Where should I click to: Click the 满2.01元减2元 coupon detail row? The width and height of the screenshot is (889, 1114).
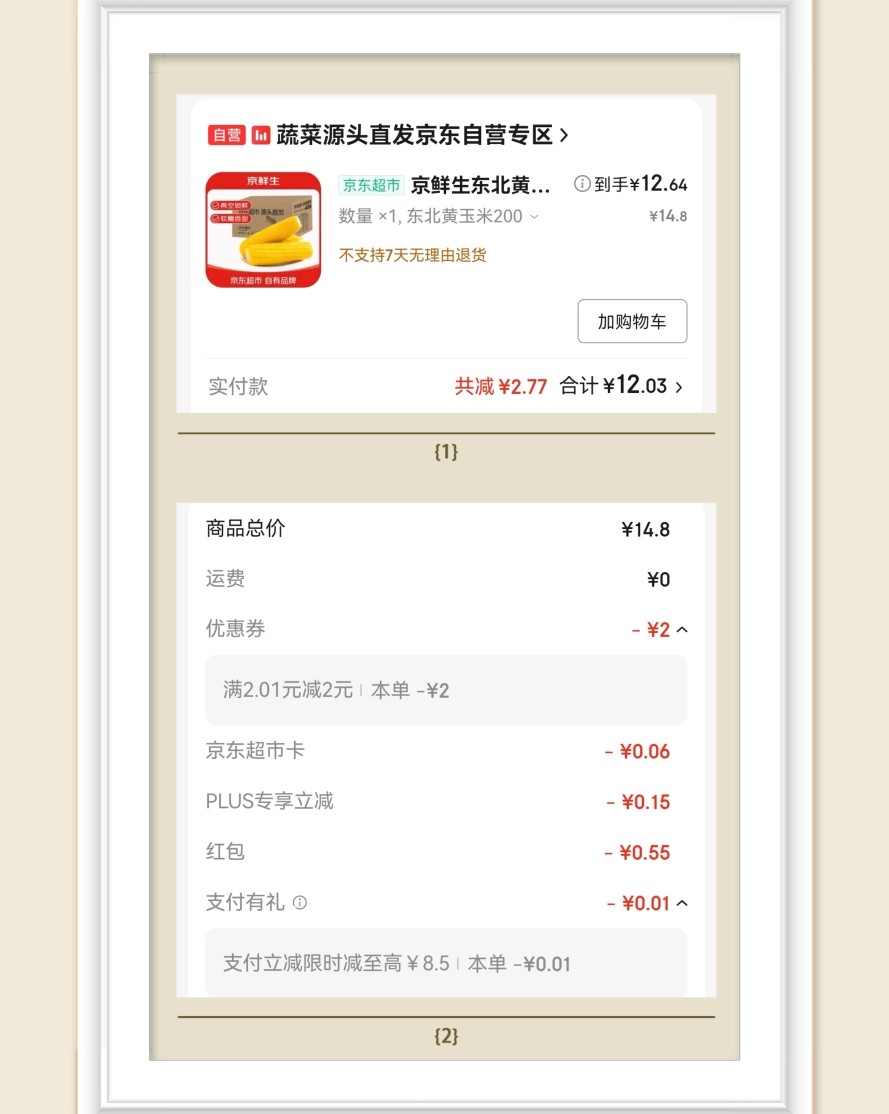445,689
